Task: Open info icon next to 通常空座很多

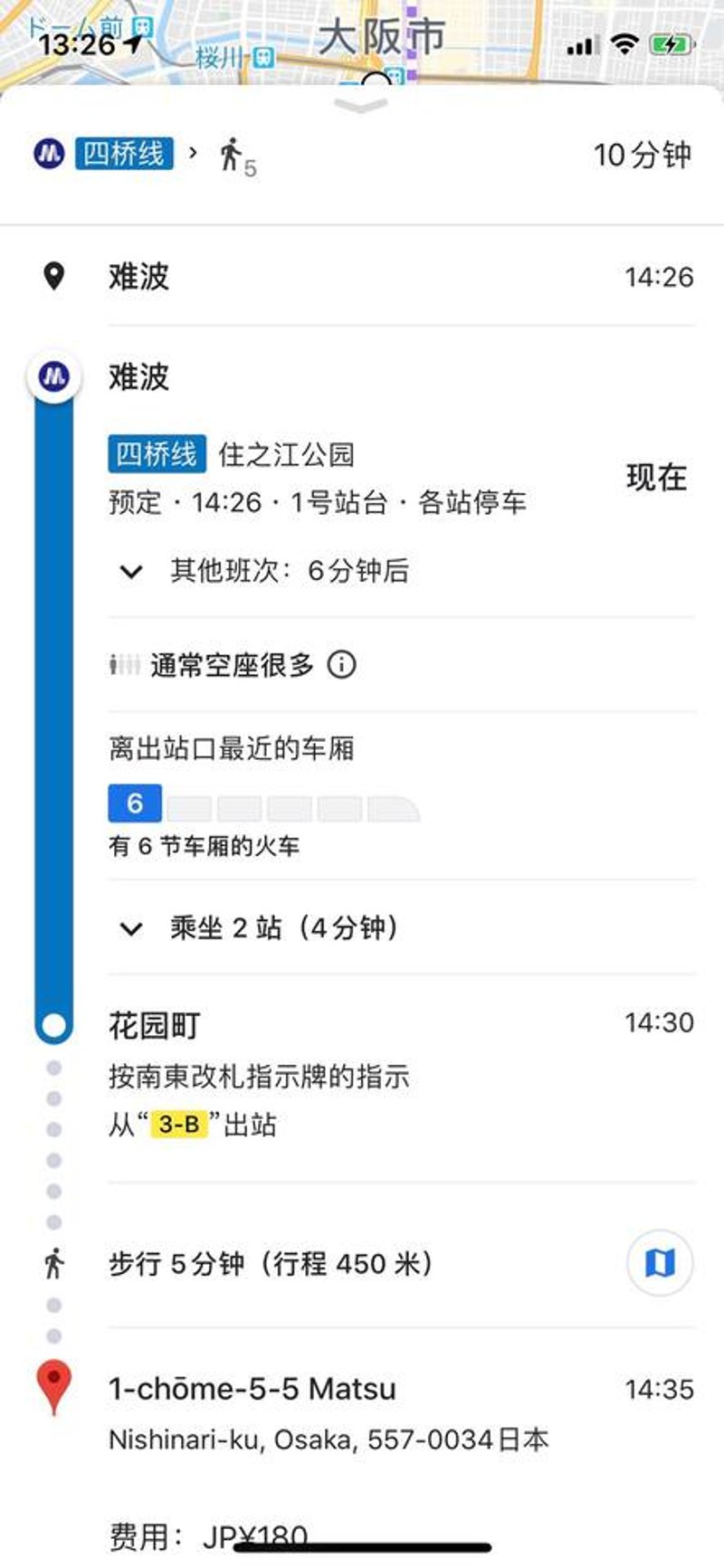Action: point(341,665)
